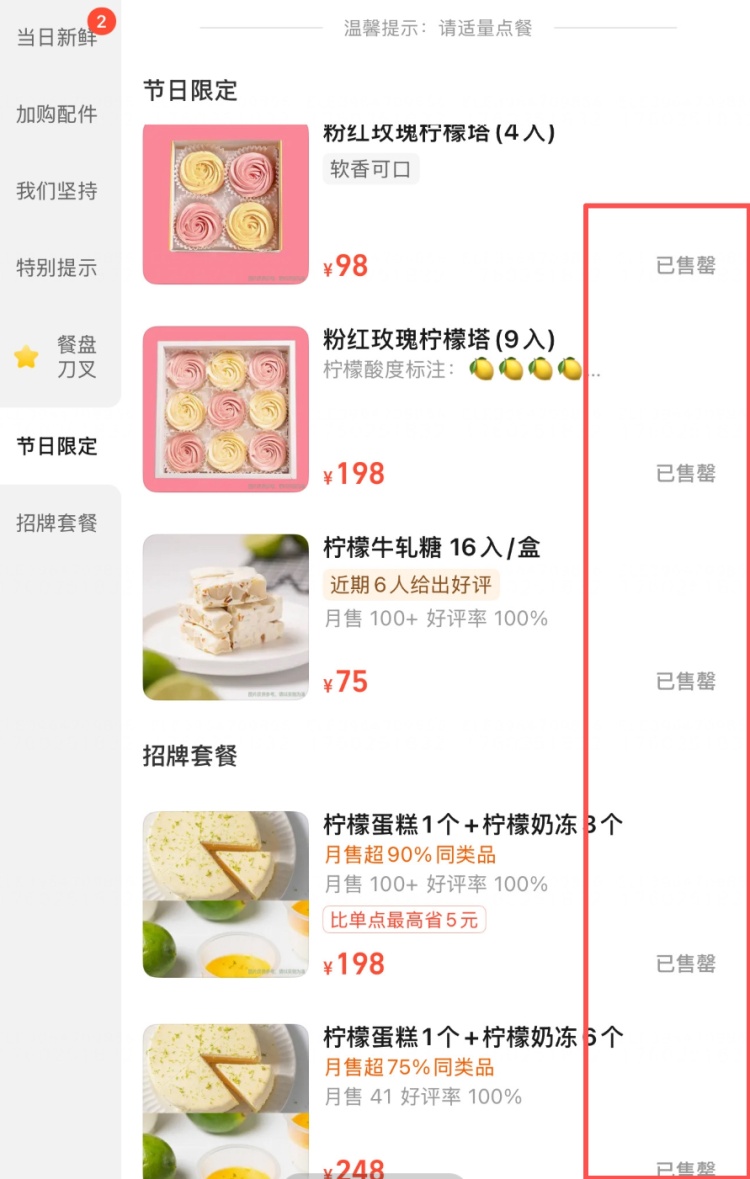750x1179 pixels.
Task: Click the star icon beside 餐盘刀叉
Action: point(27,356)
